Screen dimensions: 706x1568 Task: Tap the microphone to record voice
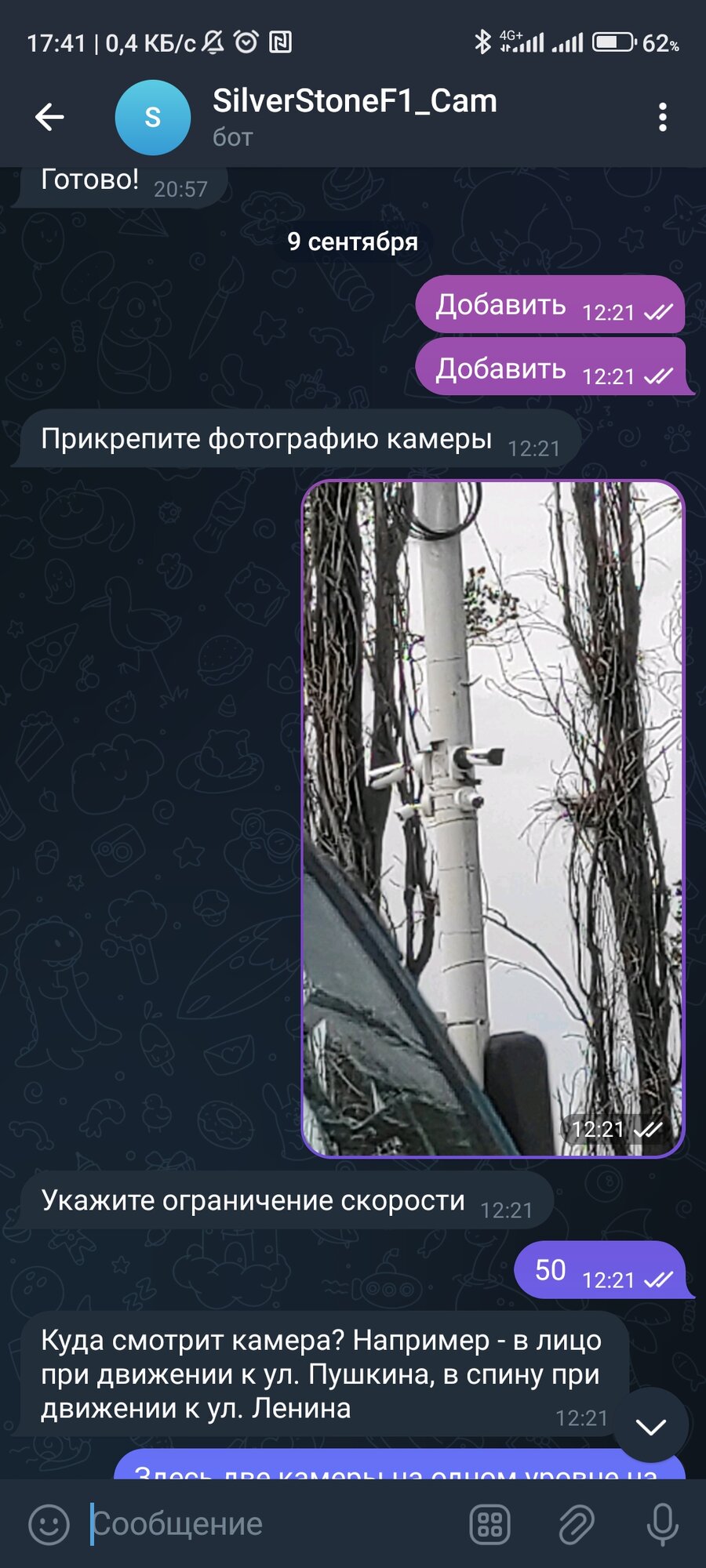[663, 1525]
